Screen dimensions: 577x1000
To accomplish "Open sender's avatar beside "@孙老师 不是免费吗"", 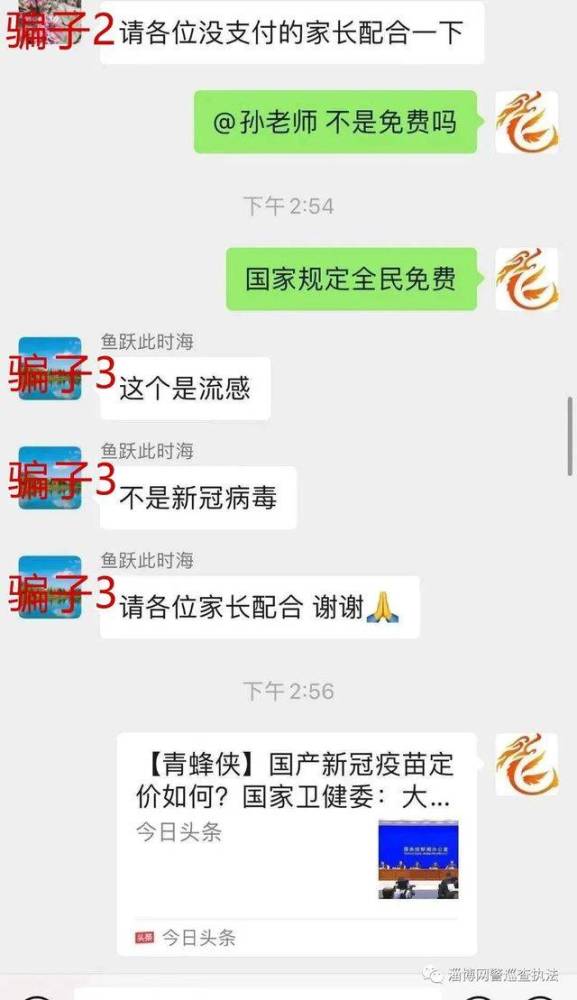I will [527, 122].
